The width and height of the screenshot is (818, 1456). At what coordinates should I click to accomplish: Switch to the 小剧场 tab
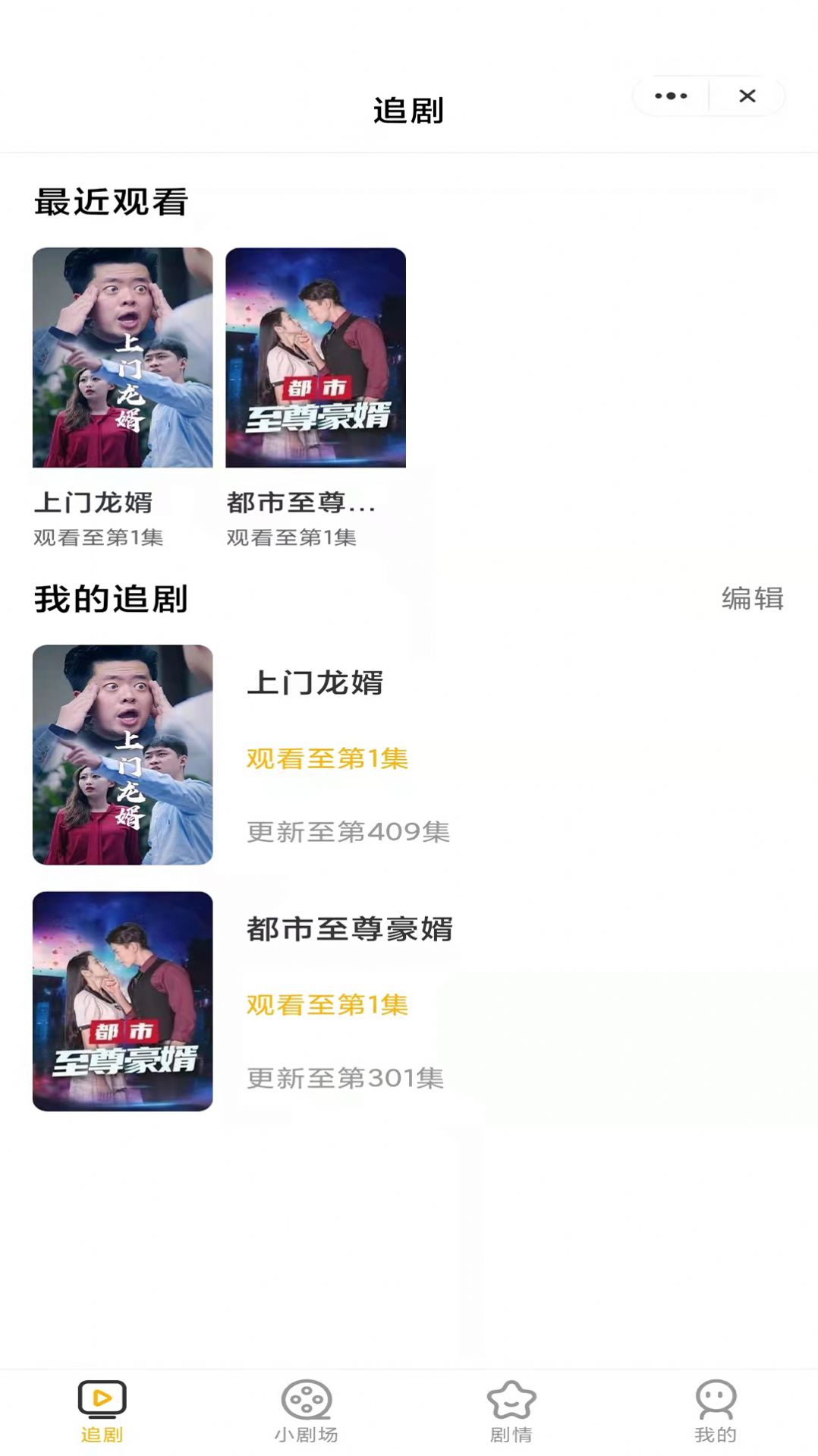307,1411
